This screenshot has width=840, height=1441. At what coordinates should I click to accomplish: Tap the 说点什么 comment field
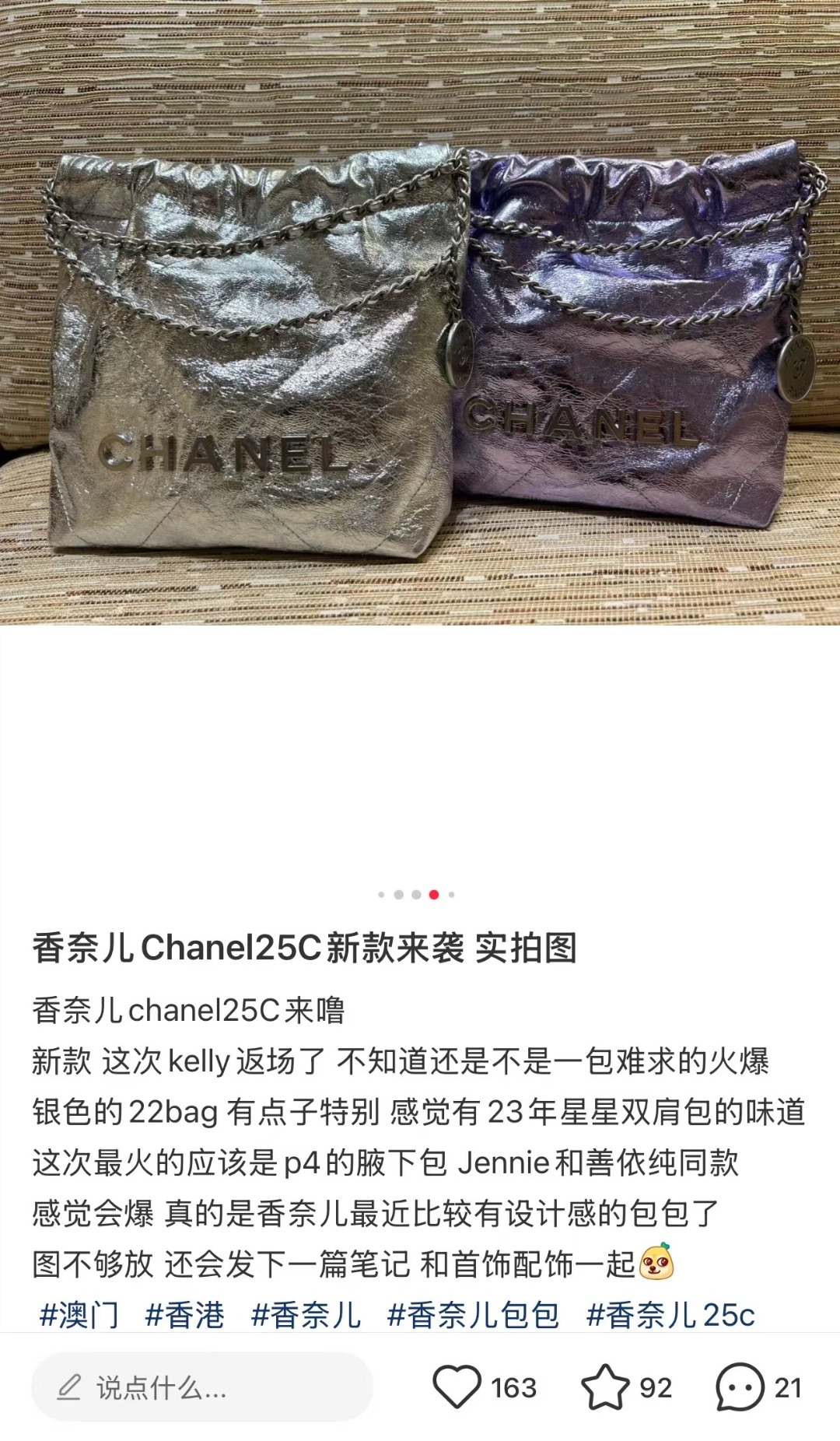(202, 1387)
